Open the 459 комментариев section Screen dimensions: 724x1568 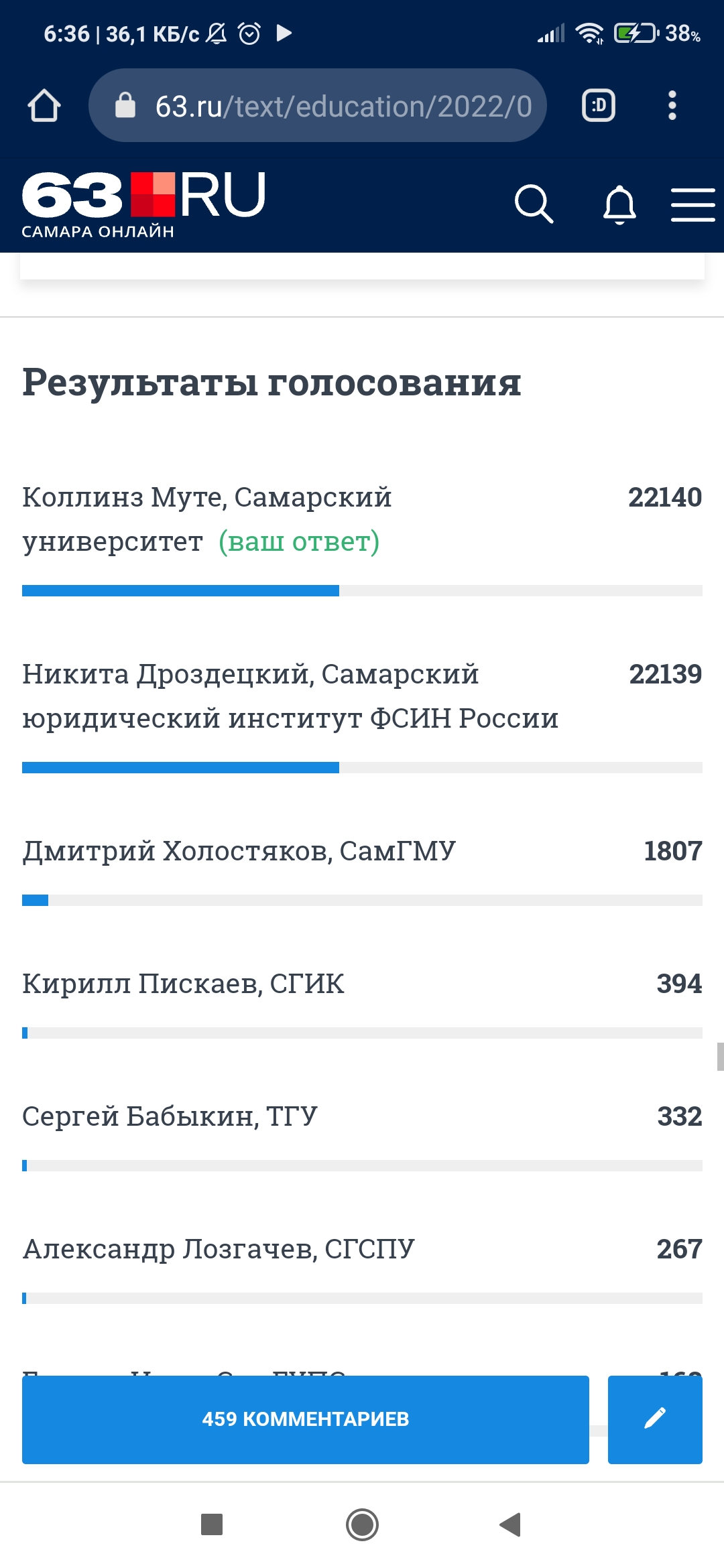[x=306, y=1419]
